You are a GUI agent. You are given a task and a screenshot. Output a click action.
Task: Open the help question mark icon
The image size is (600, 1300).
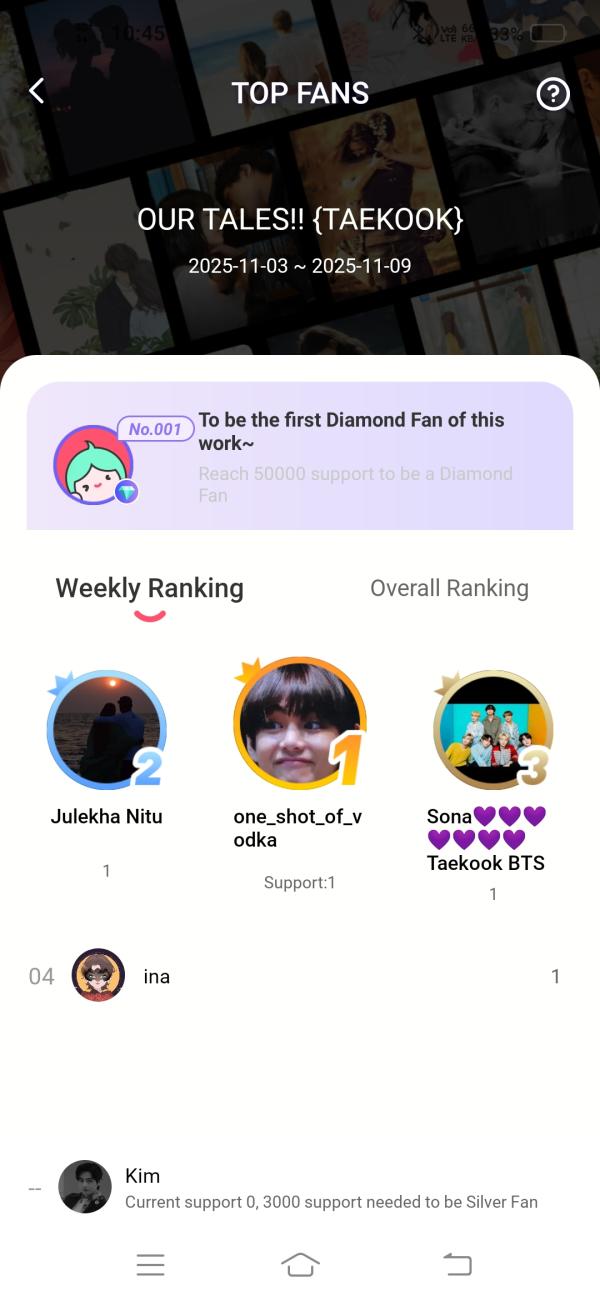553,94
